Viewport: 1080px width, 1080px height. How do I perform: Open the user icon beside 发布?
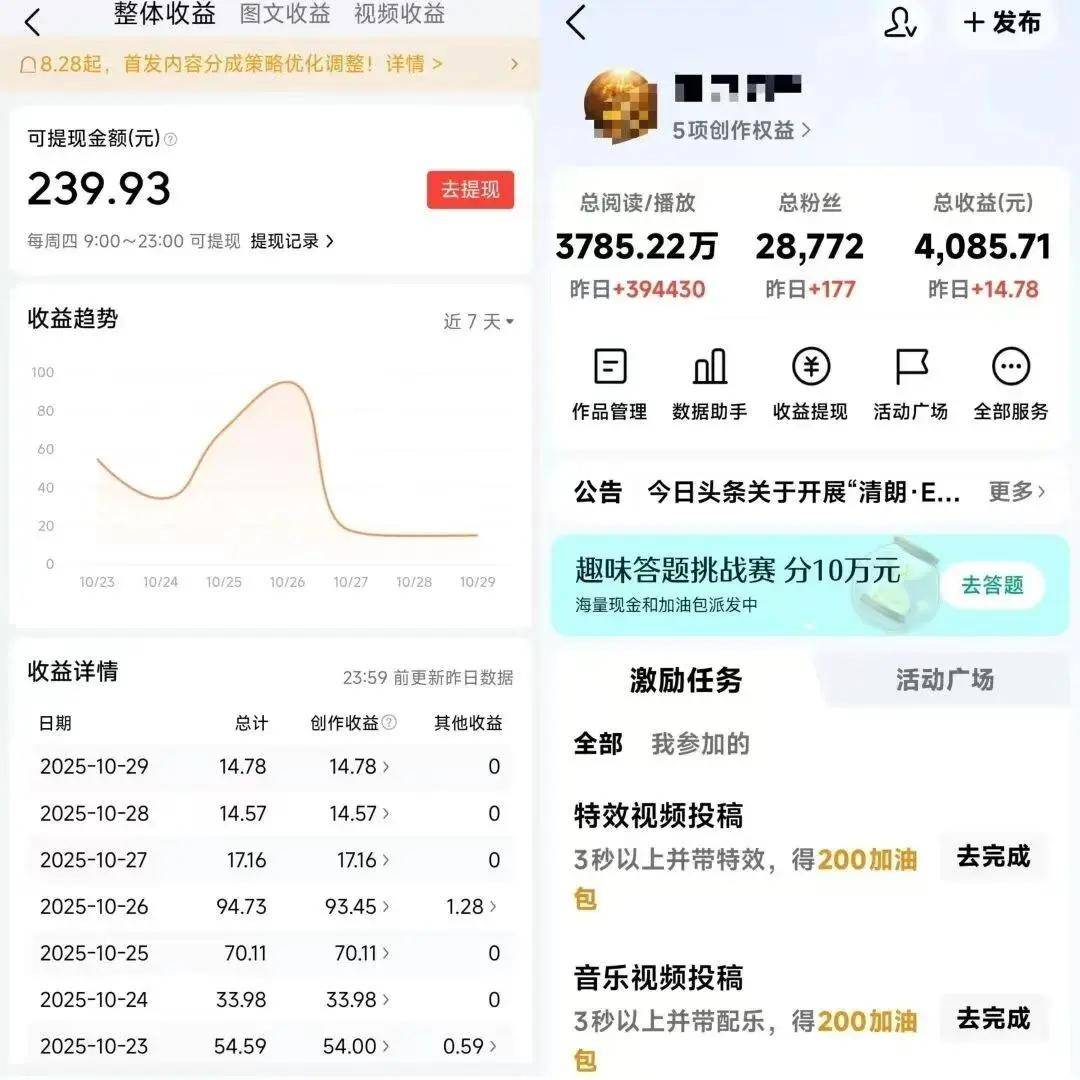coord(900,23)
